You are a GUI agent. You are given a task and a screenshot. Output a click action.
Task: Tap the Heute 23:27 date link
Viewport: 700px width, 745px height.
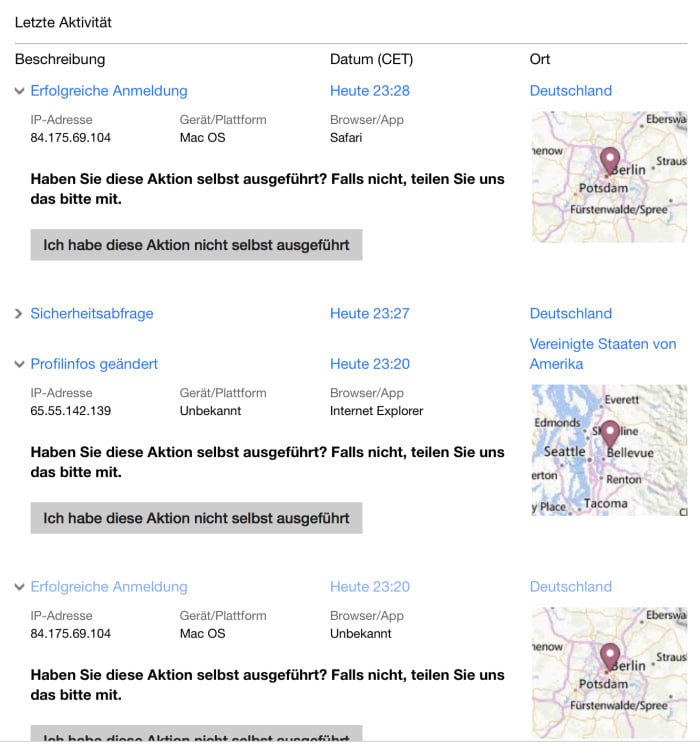tap(369, 314)
